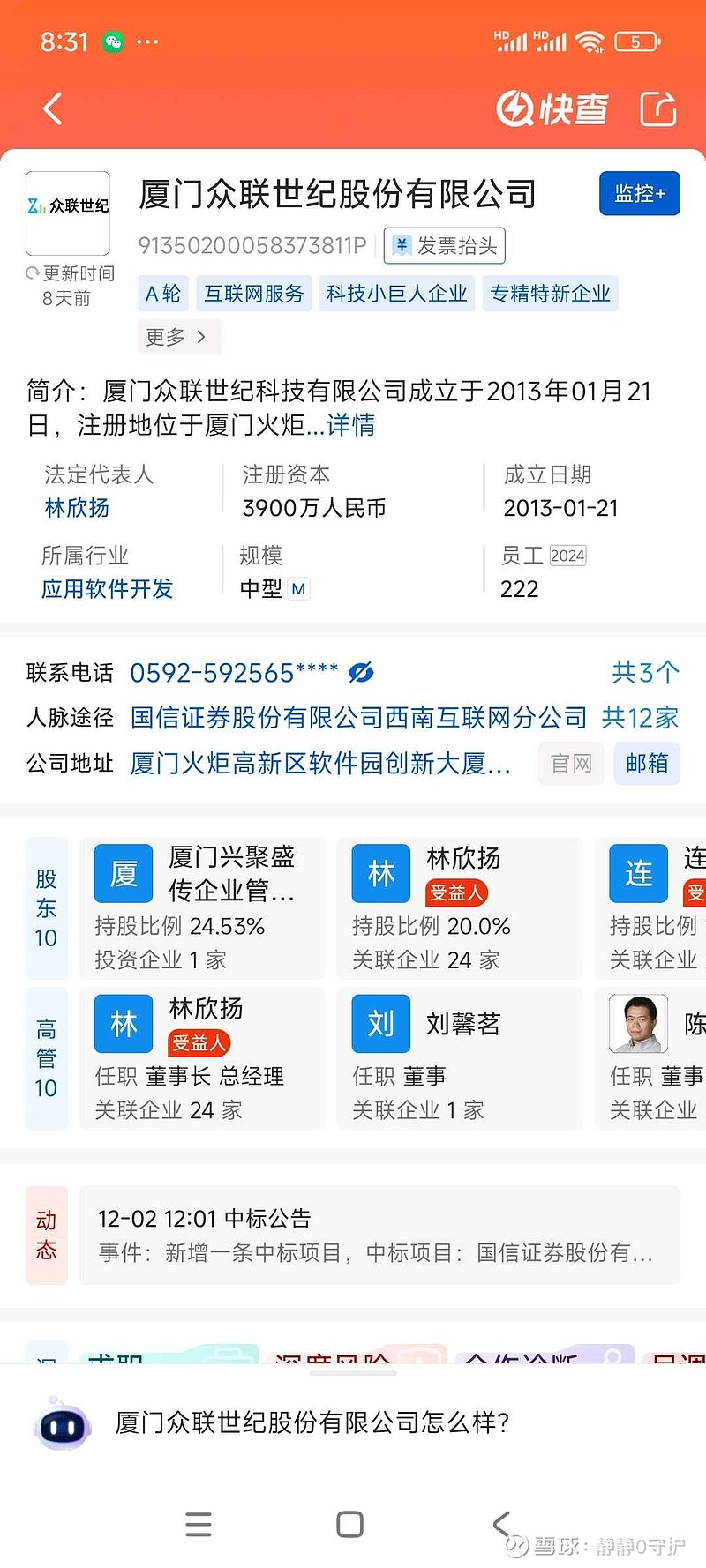Open the share icon in the top bar
Screen dimensions: 706x1568
(x=657, y=108)
